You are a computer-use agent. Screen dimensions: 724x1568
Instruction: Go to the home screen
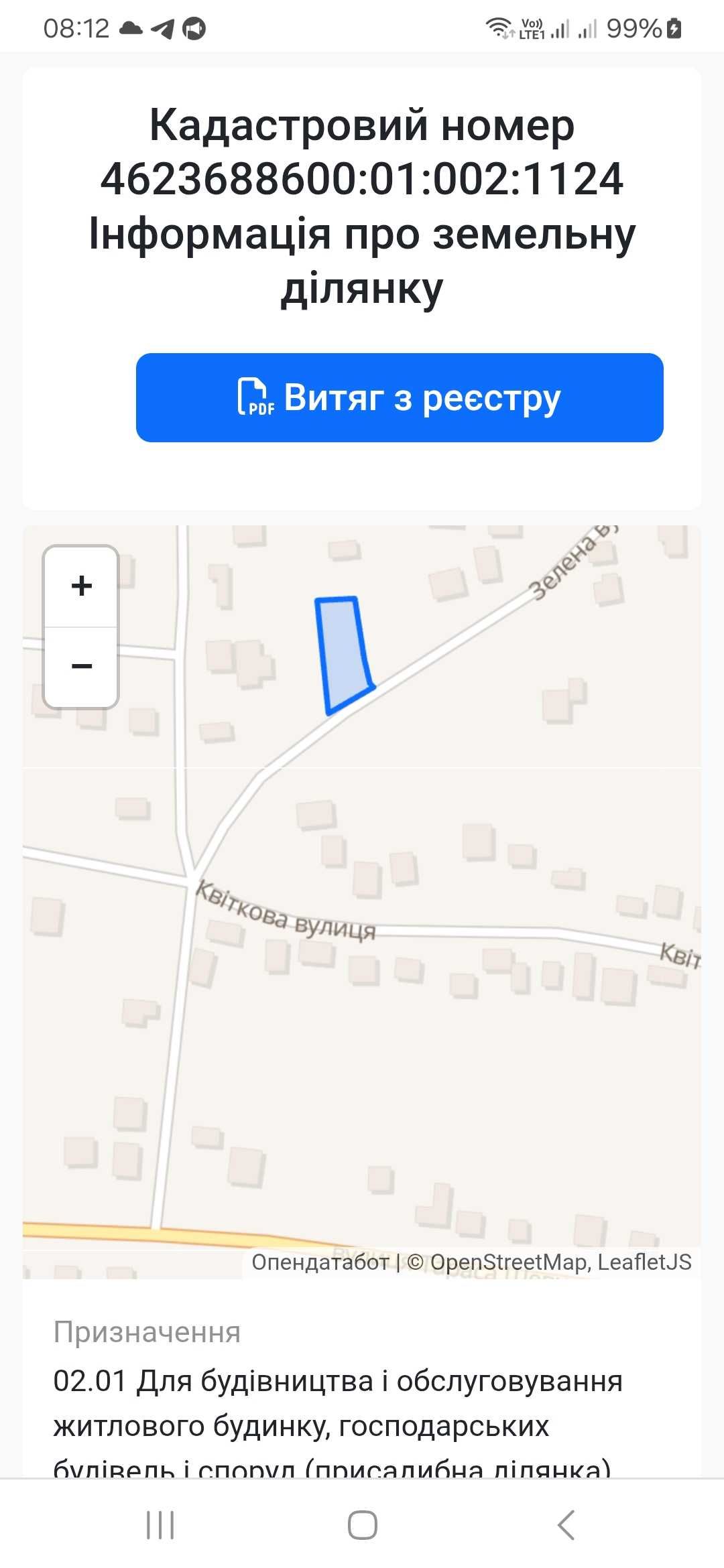point(362,1525)
